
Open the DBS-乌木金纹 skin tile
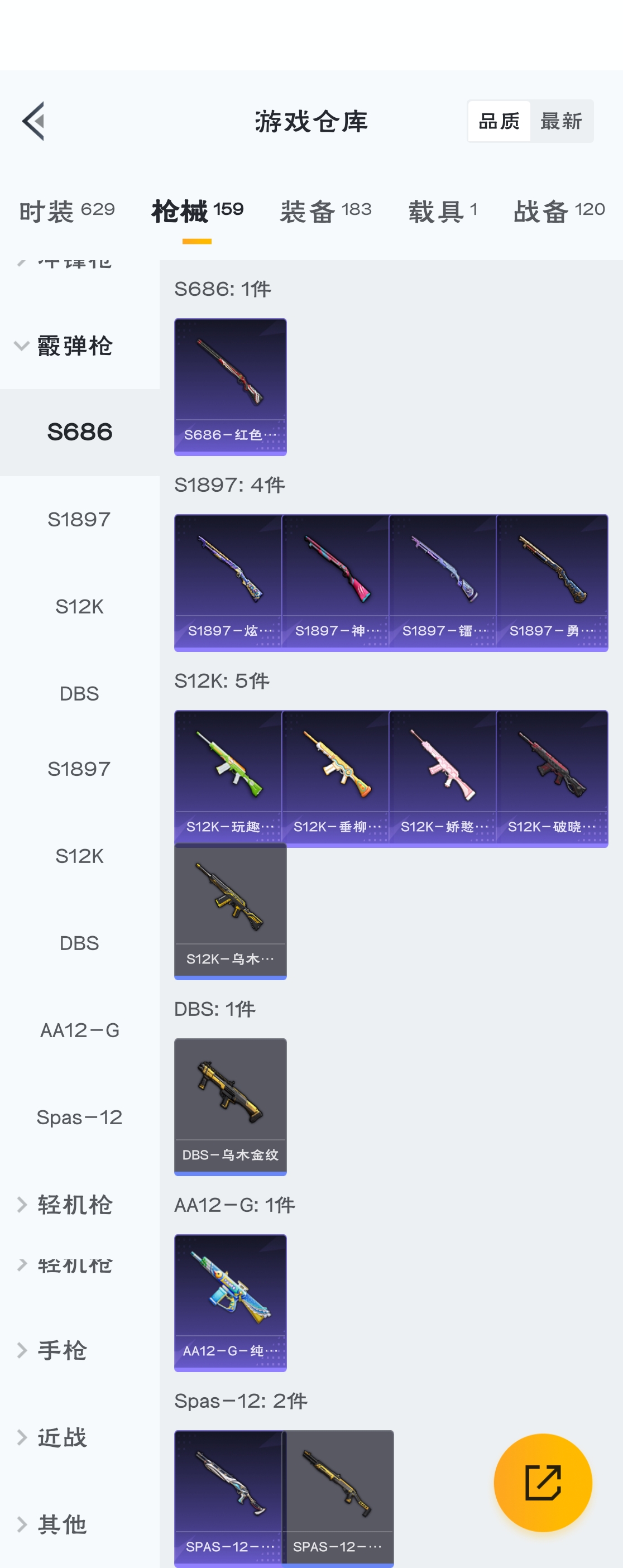[x=230, y=1106]
